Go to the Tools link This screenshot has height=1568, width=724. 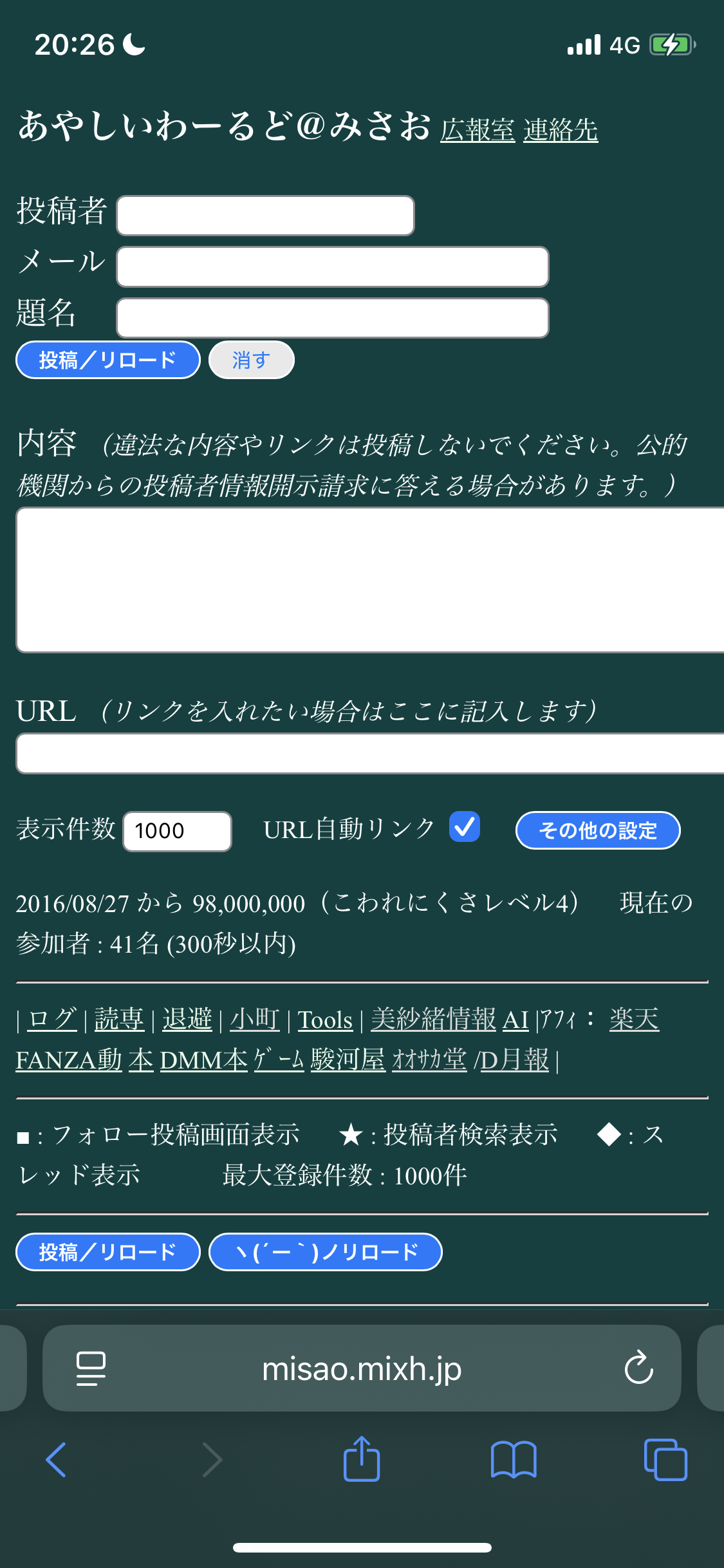tap(325, 1020)
